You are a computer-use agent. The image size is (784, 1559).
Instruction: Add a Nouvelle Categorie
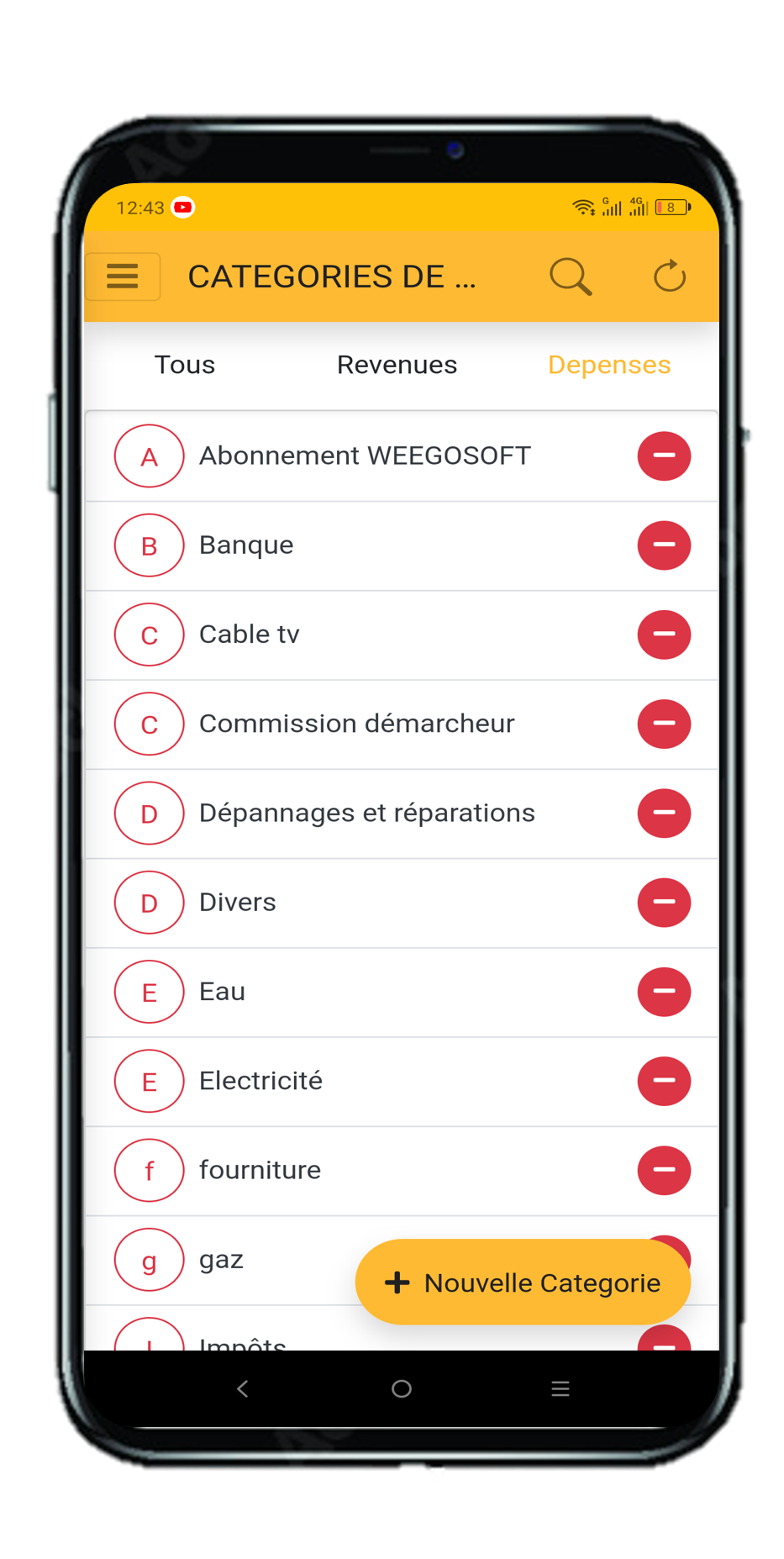[x=523, y=1282]
